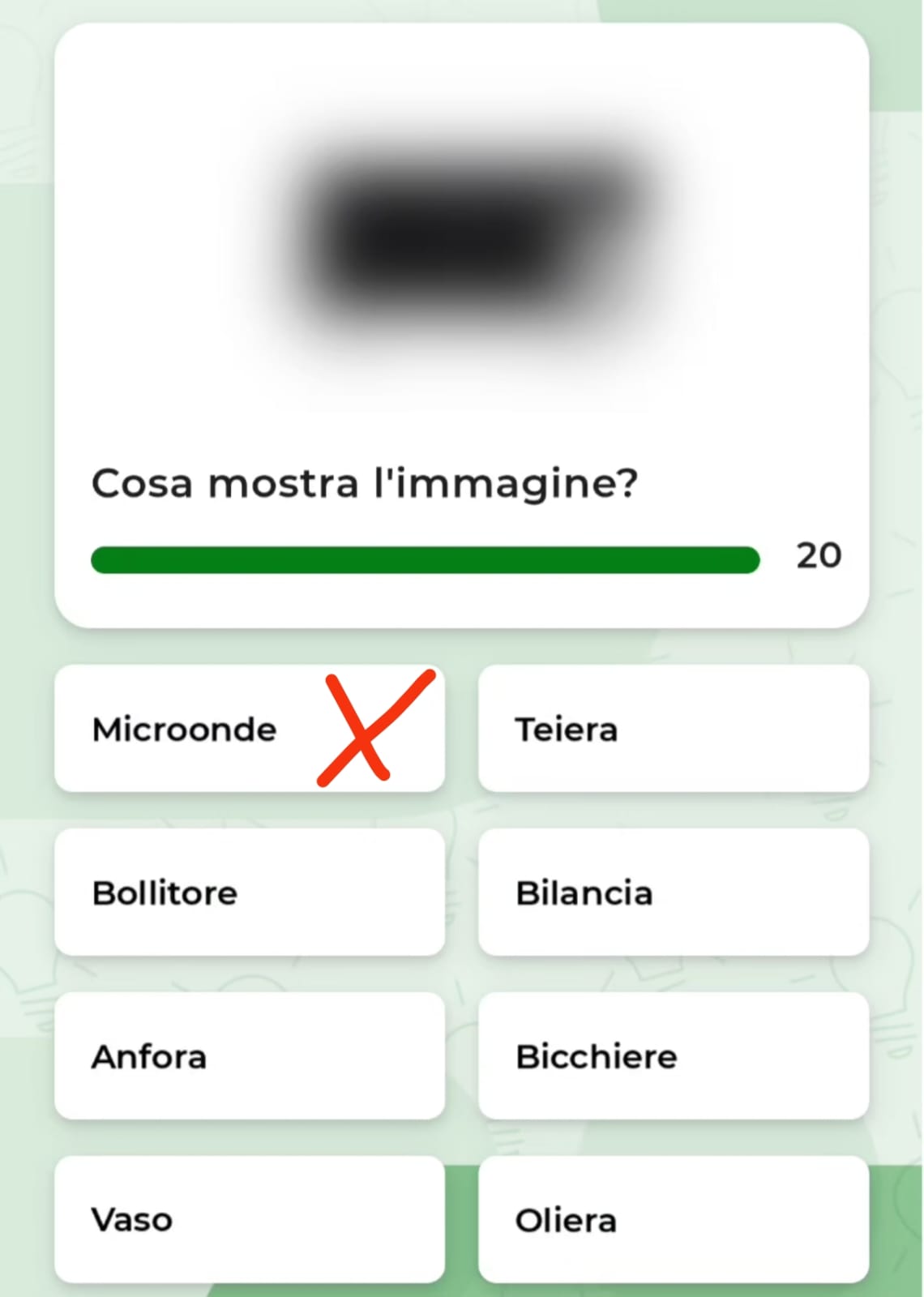Image resolution: width=924 pixels, height=1297 pixels.
Task: Choose the Vaso option
Action: coord(249,1219)
